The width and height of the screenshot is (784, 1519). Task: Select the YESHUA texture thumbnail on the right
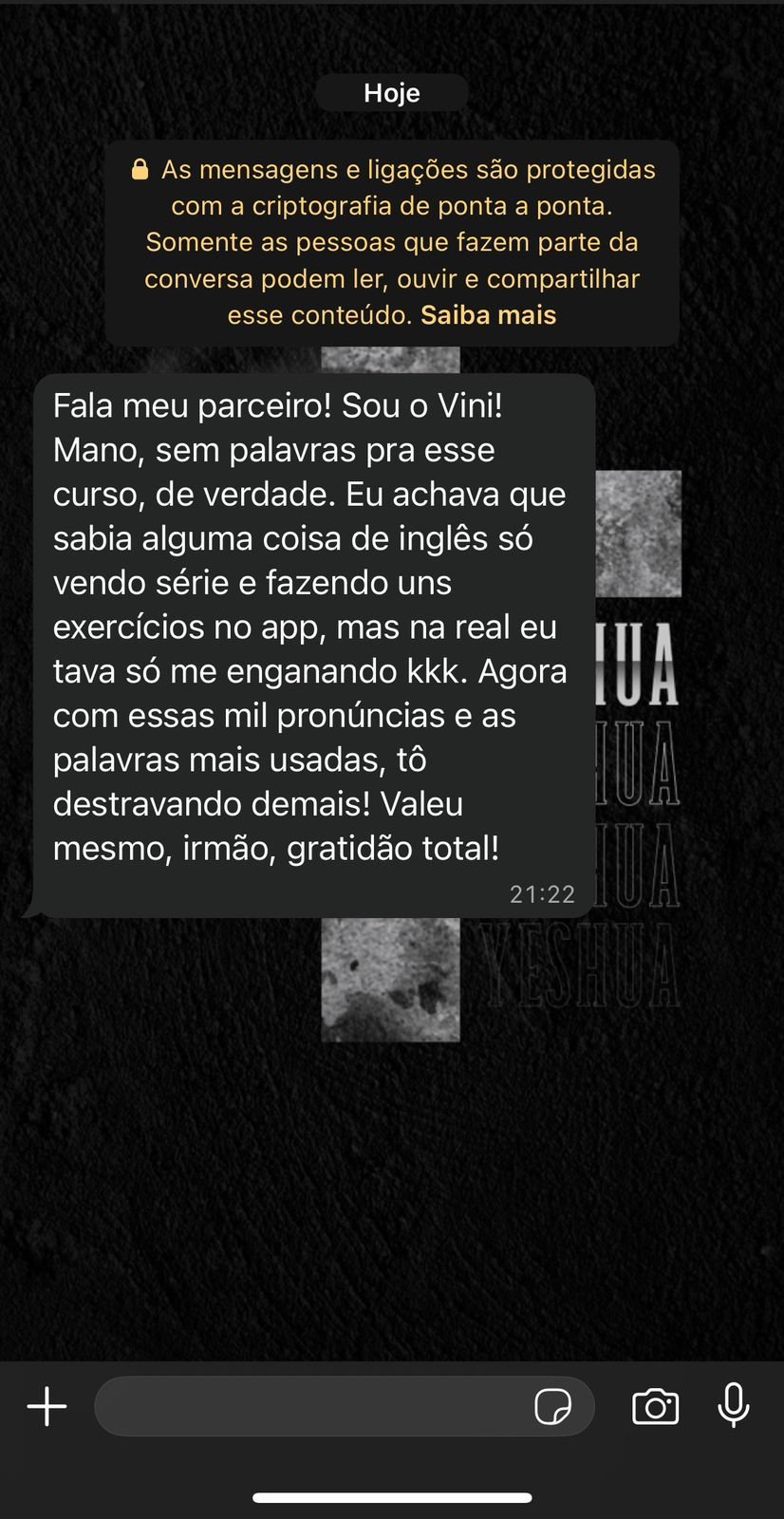point(638,534)
